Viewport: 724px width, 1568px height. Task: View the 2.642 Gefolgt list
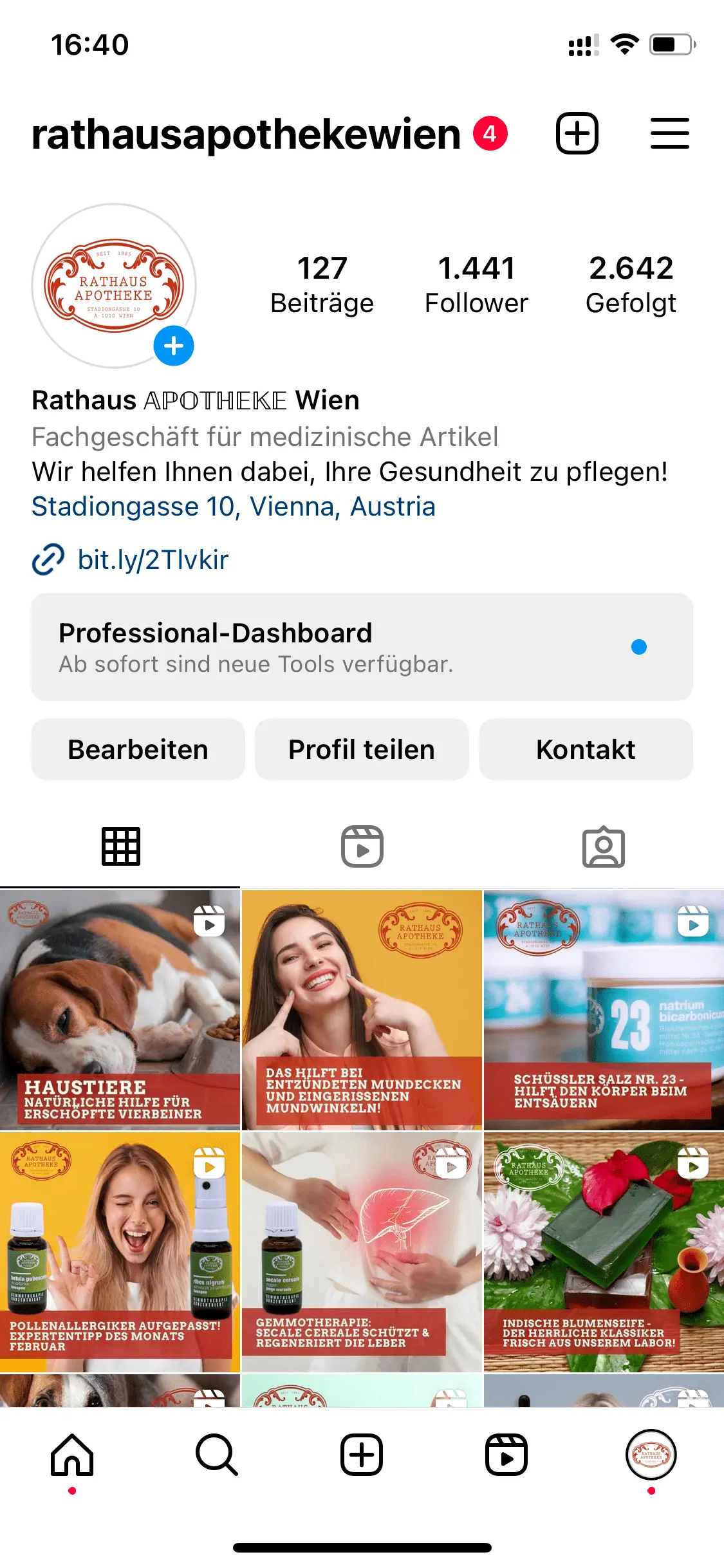click(631, 285)
